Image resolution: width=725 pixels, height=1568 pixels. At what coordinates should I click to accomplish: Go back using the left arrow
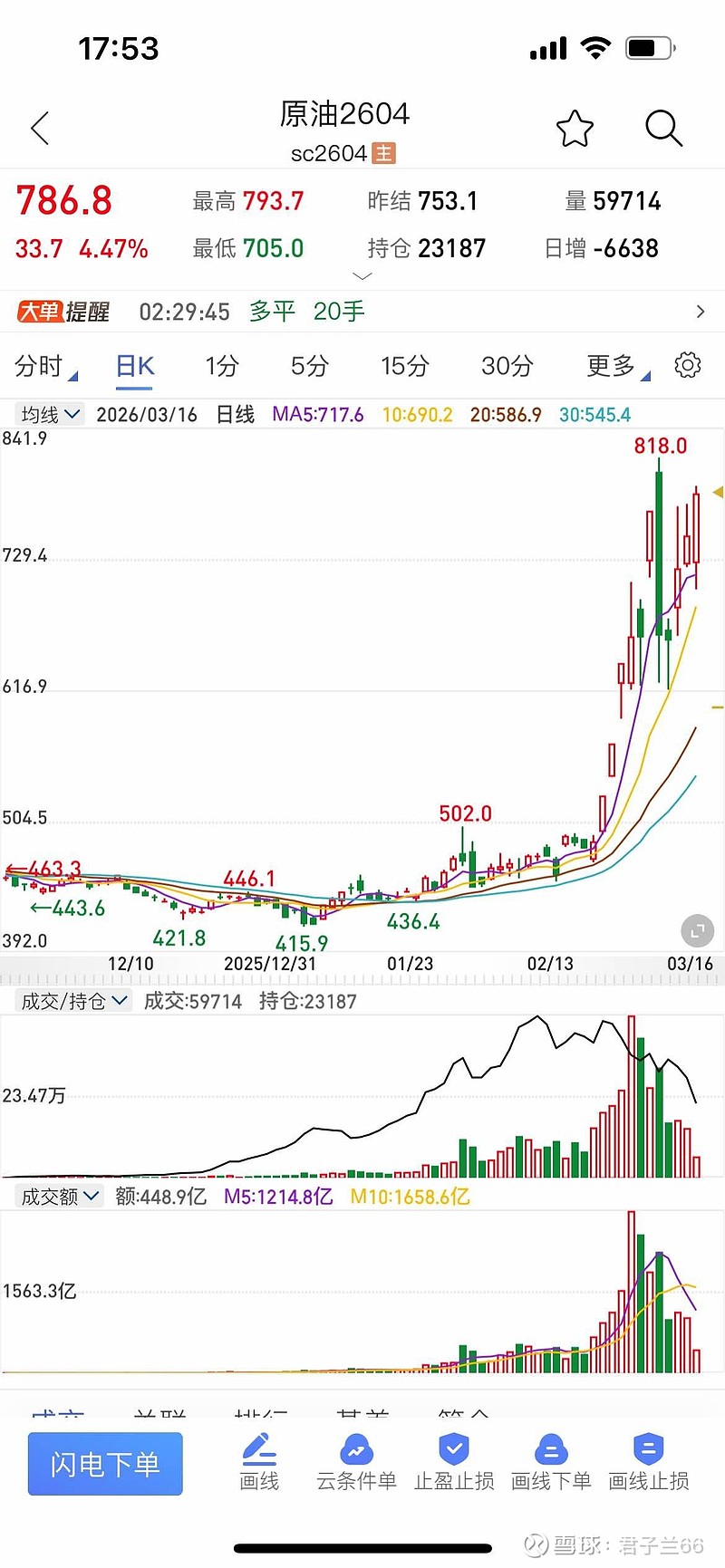click(38, 128)
